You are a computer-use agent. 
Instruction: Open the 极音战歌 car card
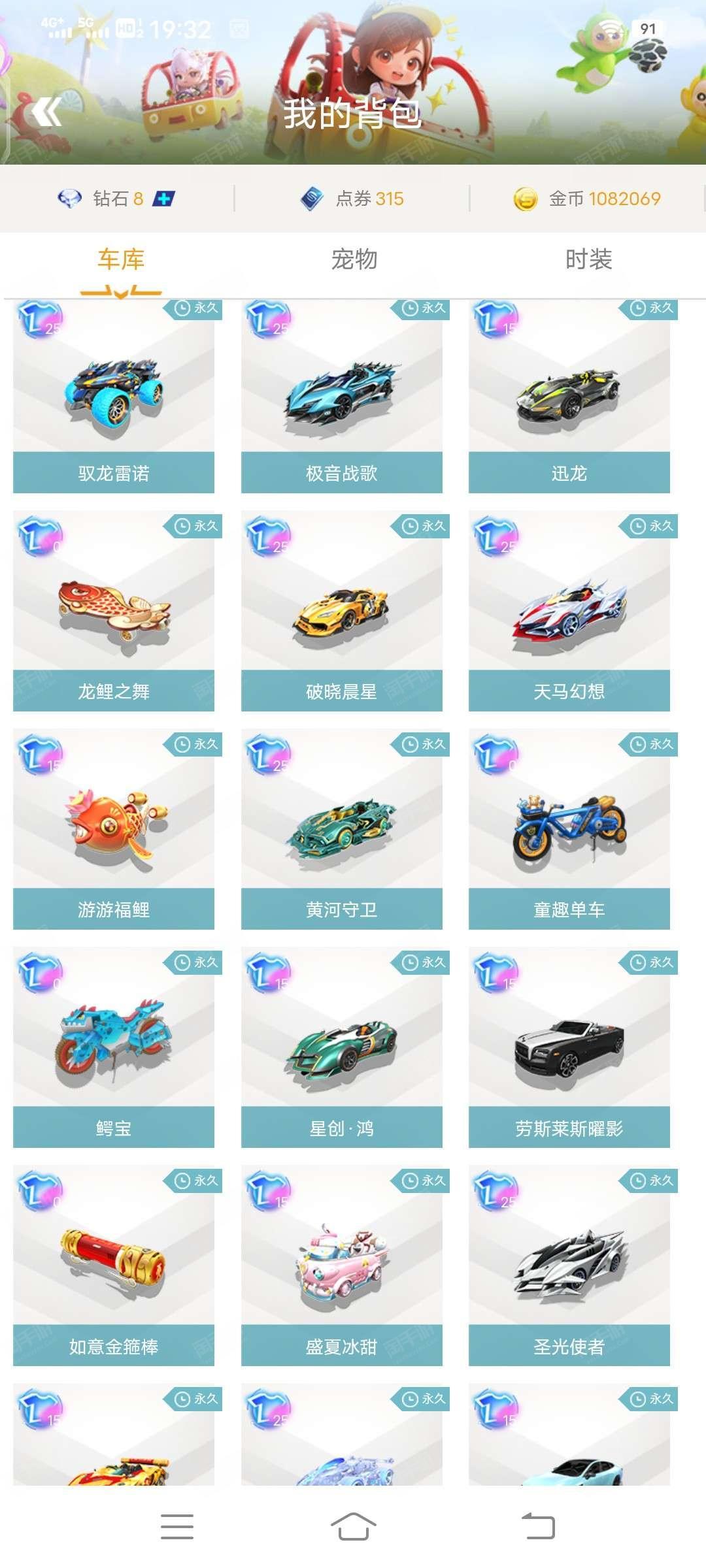(x=342, y=396)
